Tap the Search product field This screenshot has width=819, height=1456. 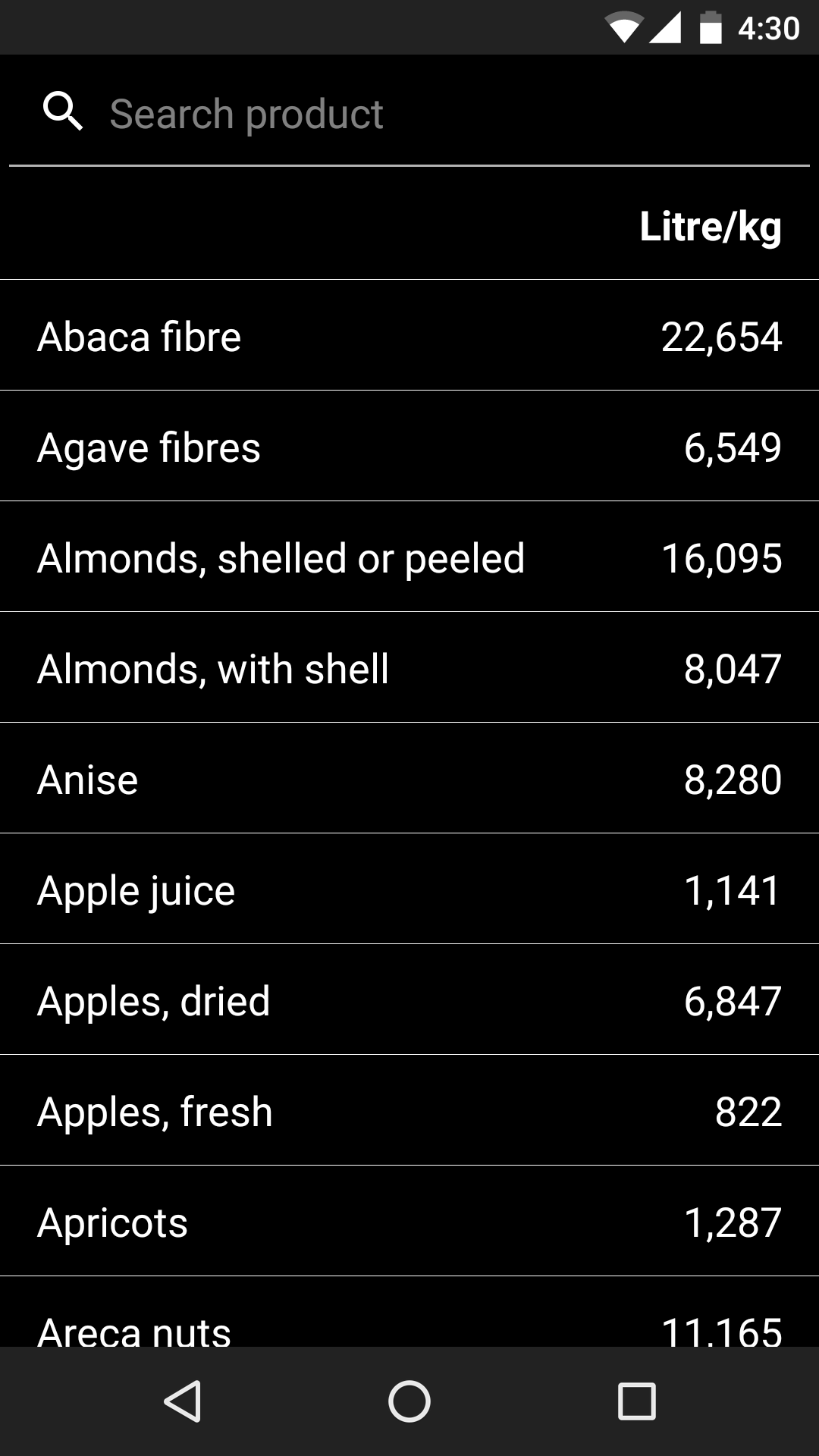409,114
